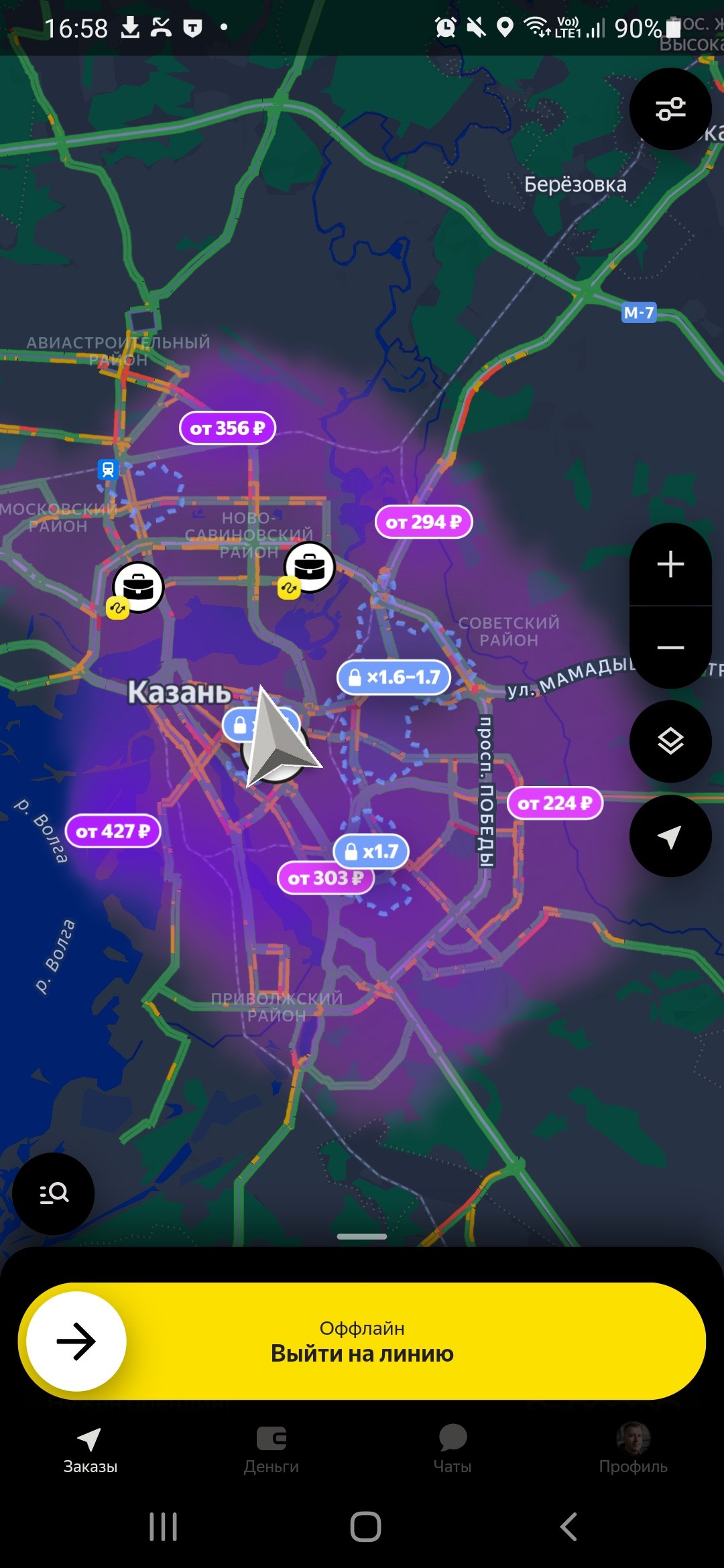The height and width of the screenshot is (1568, 724).
Task: Select the от 356 ₽ surge zone
Action: (x=227, y=428)
